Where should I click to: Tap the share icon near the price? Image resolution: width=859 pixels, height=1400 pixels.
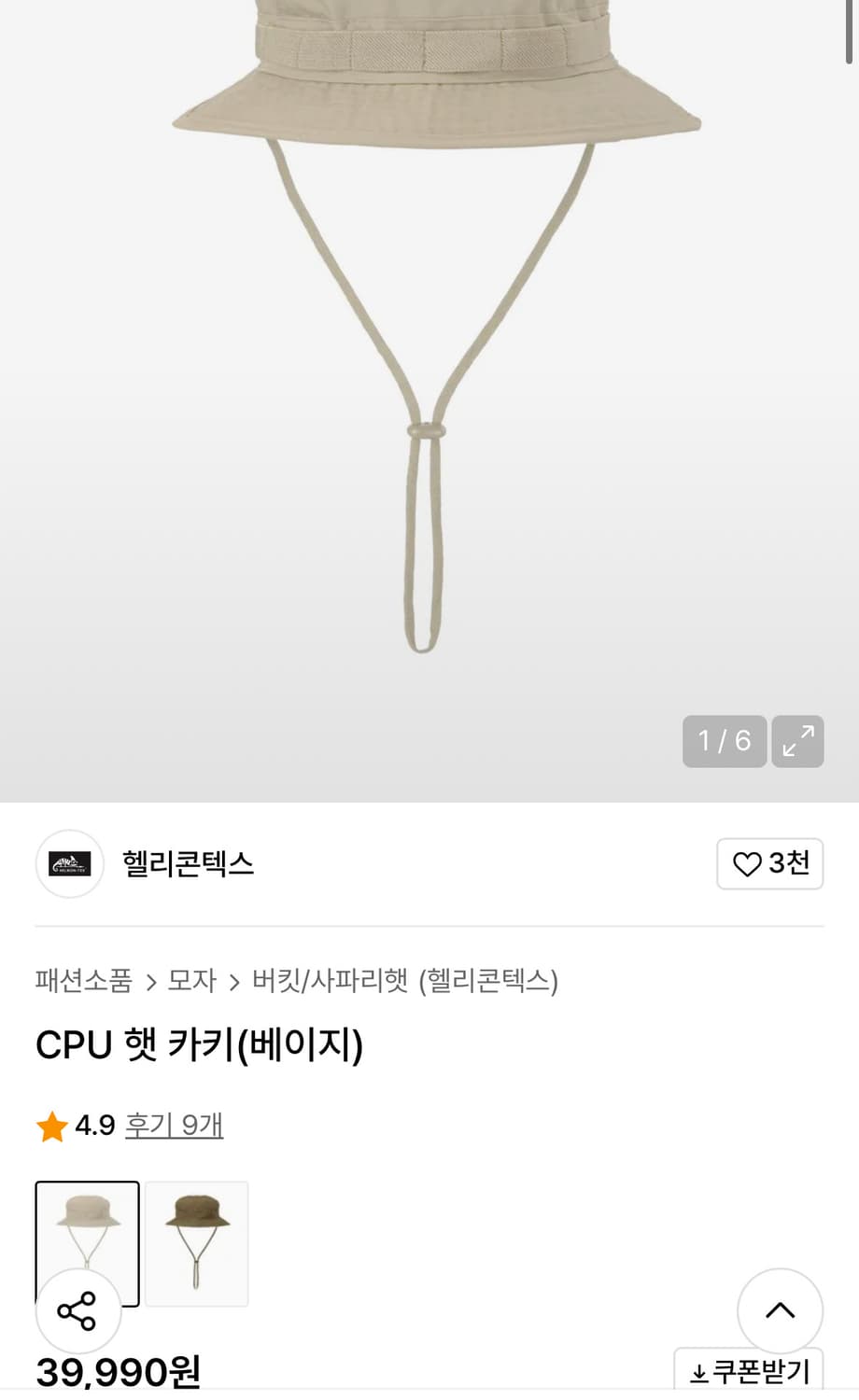pos(77,1311)
